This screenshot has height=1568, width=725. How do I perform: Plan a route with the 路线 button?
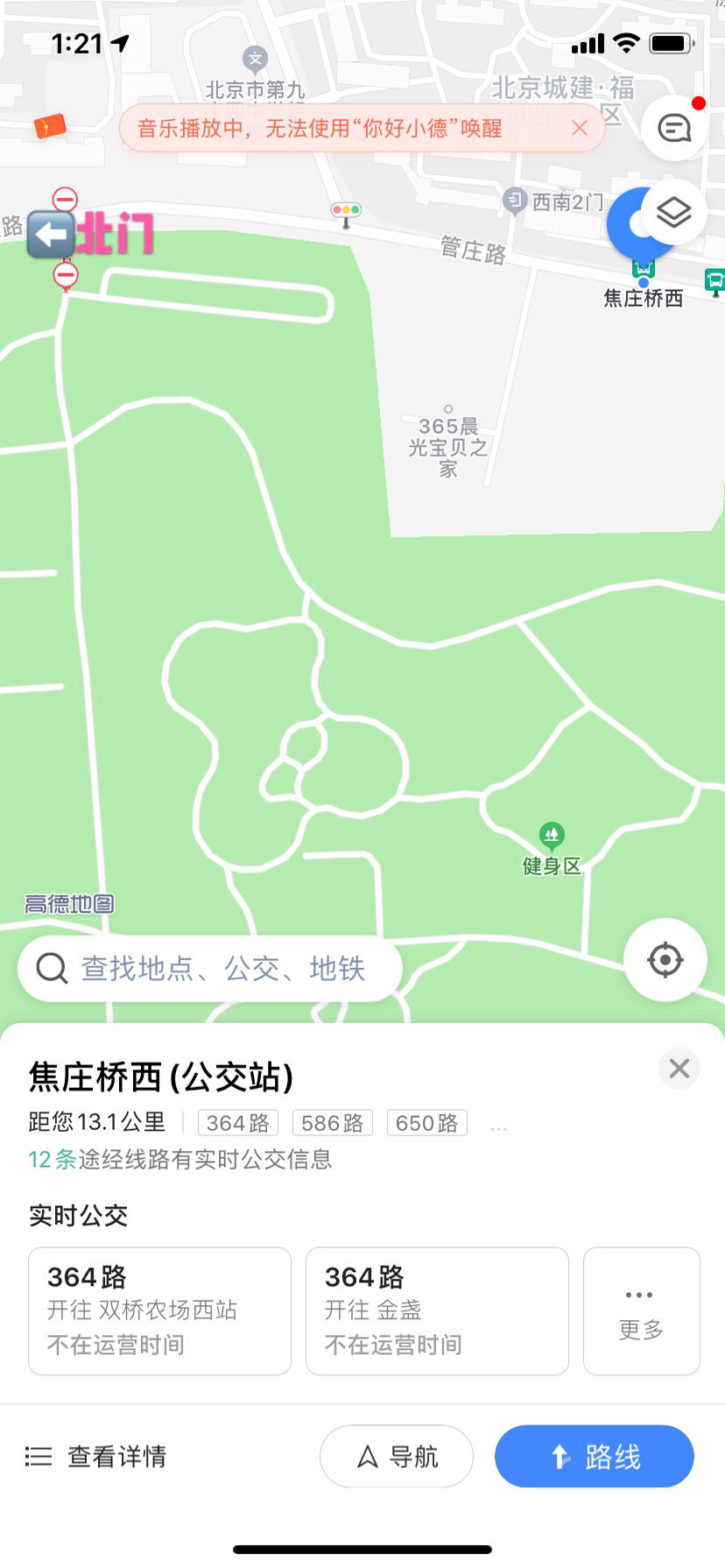(x=594, y=1457)
